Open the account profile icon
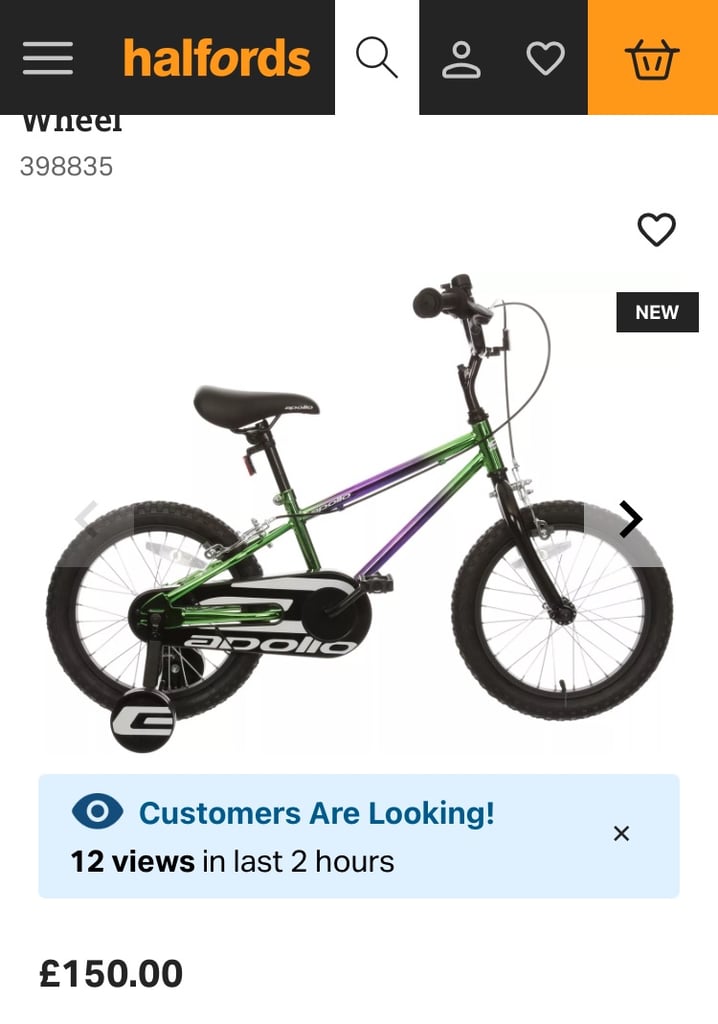This screenshot has height=1024, width=718. pyautogui.click(x=461, y=58)
